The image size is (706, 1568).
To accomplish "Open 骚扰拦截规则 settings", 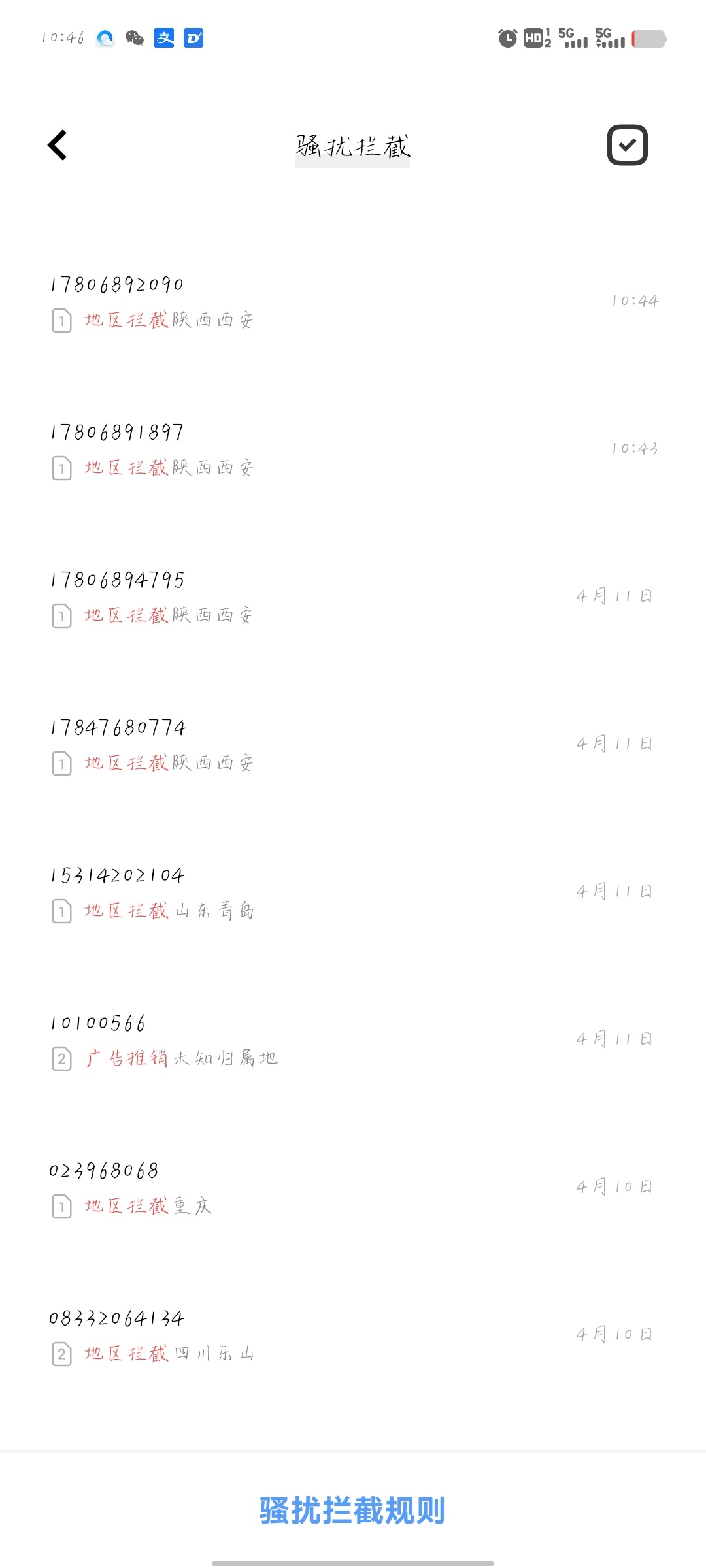I will click(x=352, y=1511).
